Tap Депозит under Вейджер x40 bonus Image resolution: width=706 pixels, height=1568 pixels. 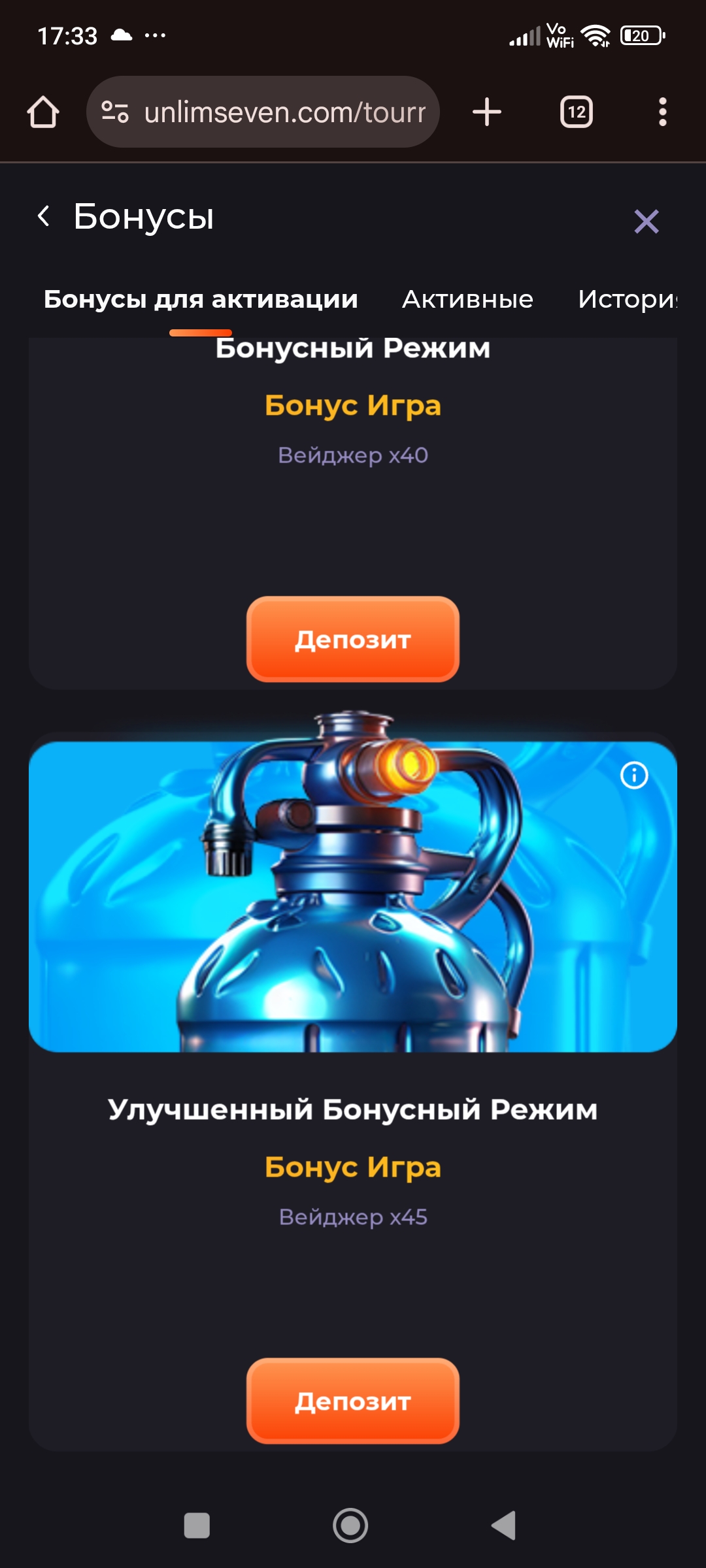[352, 639]
